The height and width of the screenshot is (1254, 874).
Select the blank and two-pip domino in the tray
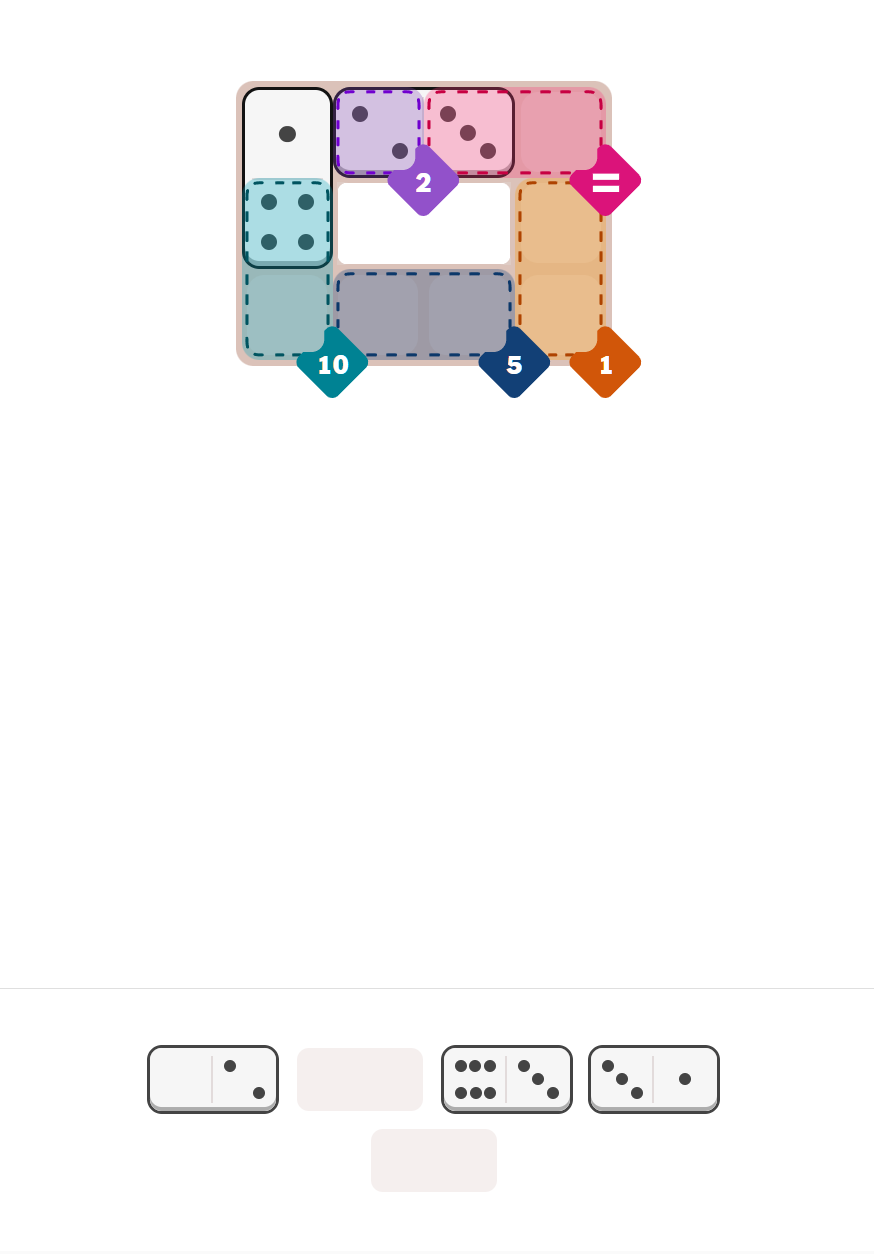(213, 1079)
